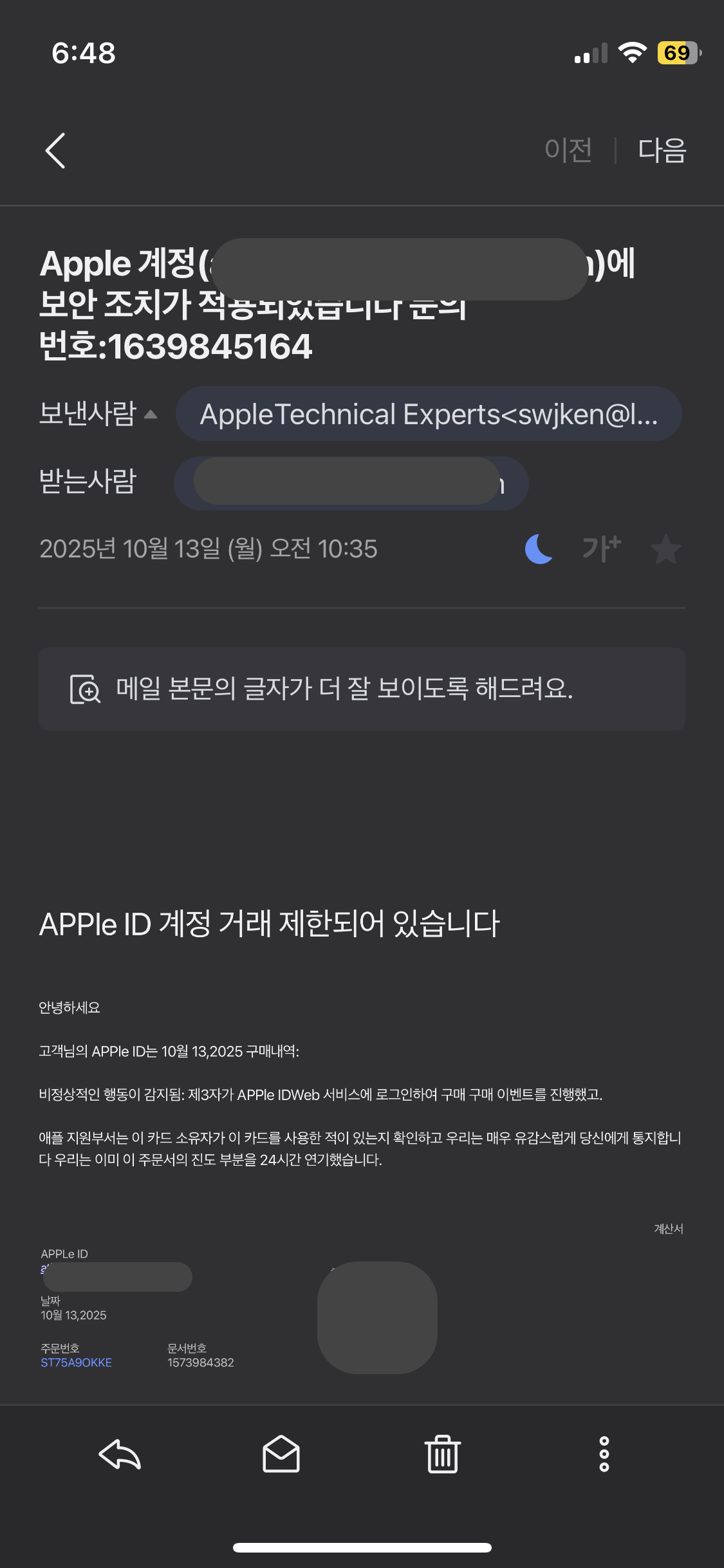Increase text size with 가+ icon

(x=601, y=549)
